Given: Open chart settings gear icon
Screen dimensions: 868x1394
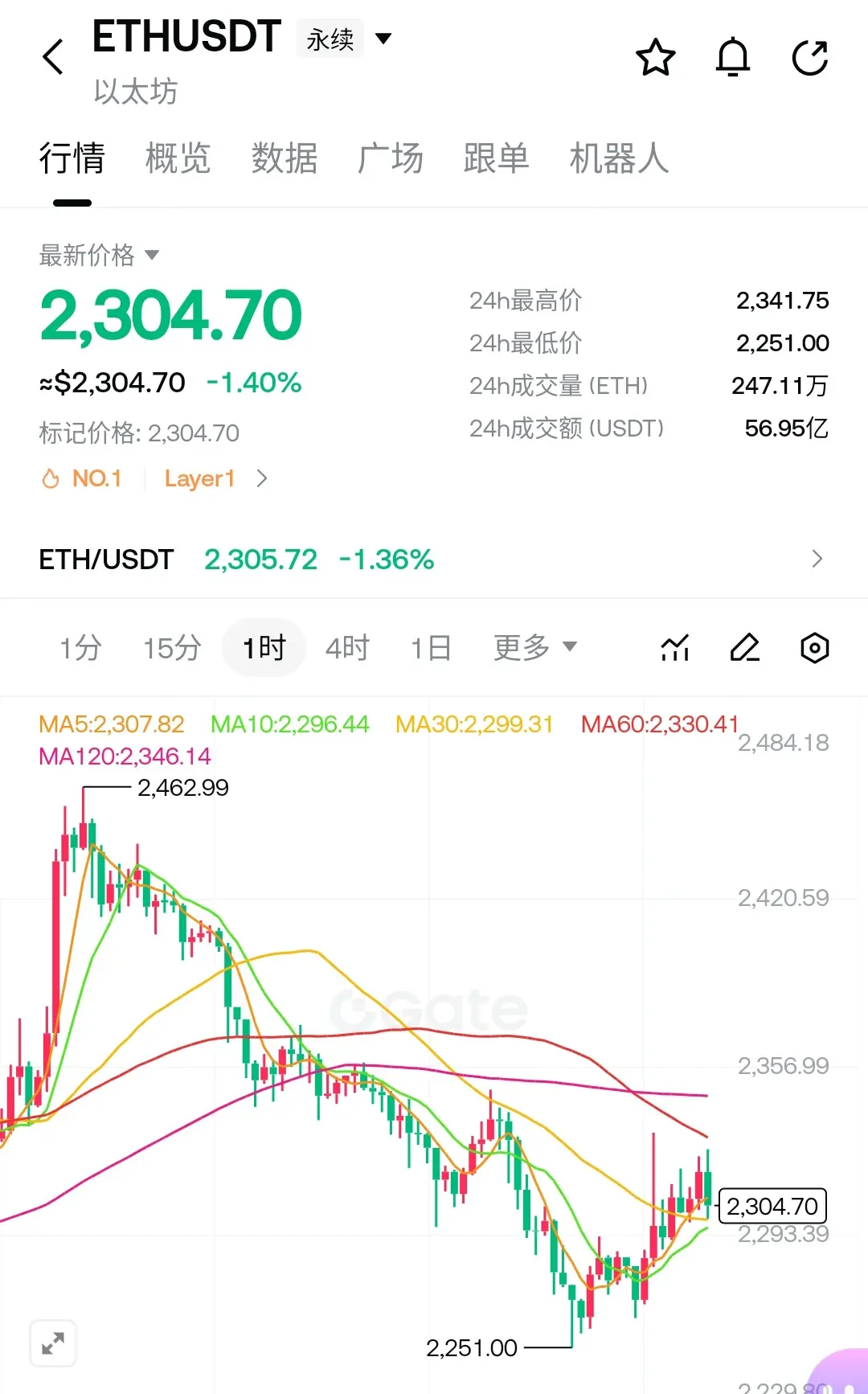Looking at the screenshot, I should pos(814,647).
